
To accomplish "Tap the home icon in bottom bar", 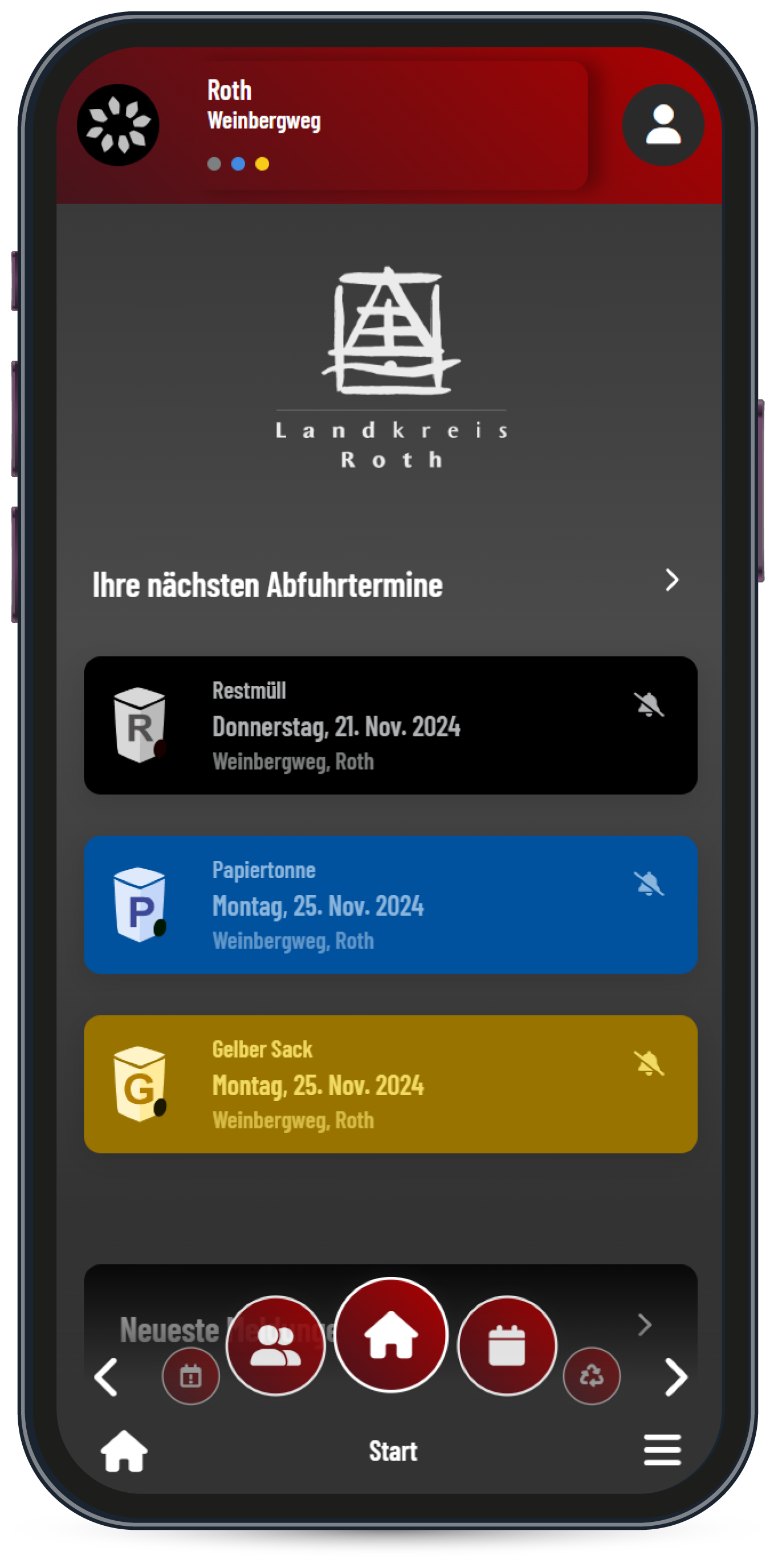I will (x=124, y=1451).
